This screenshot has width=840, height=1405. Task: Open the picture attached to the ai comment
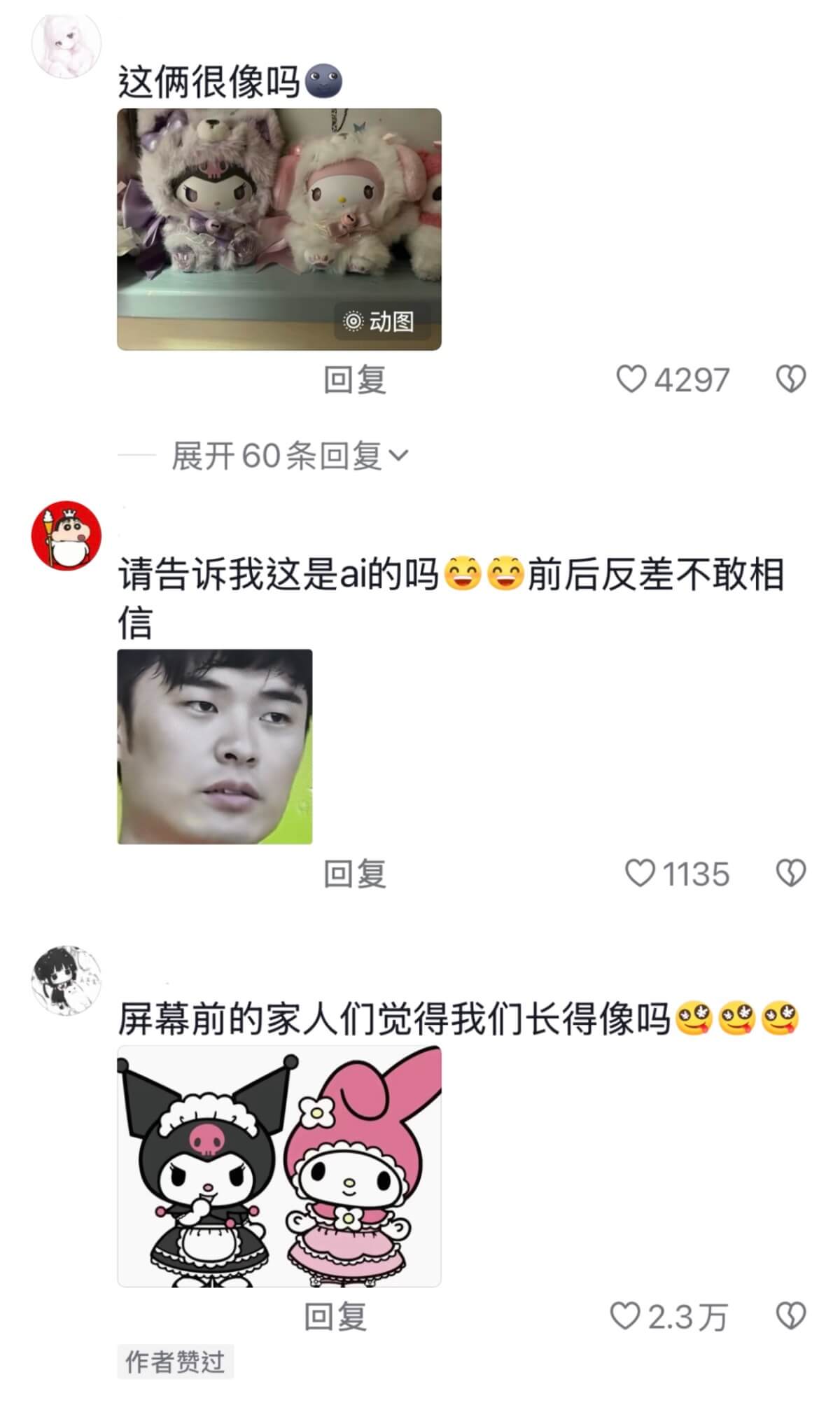(214, 746)
